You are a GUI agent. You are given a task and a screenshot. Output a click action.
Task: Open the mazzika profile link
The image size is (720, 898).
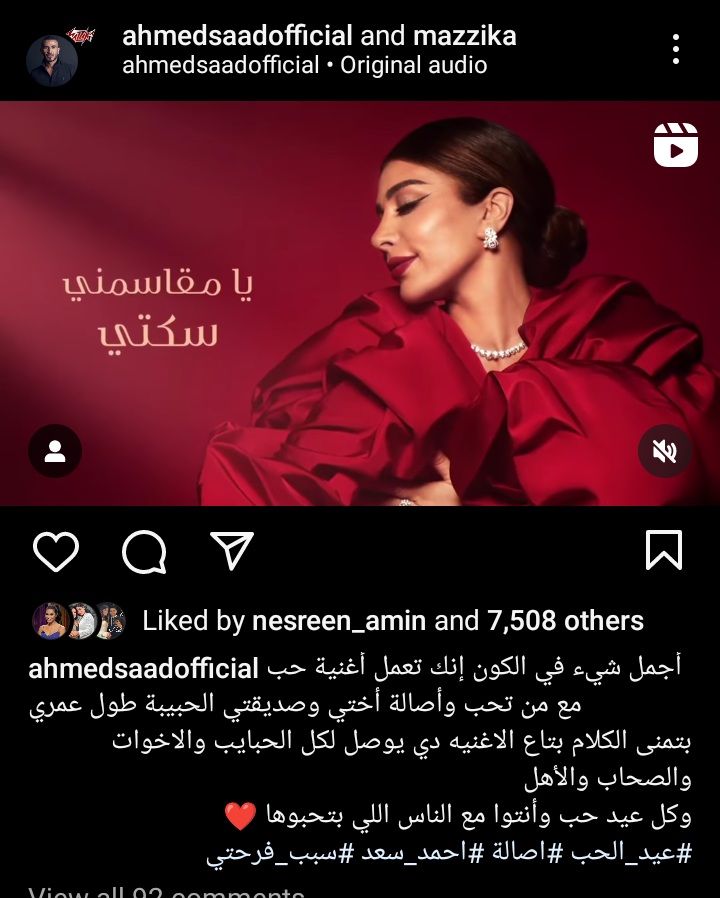[x=463, y=37]
